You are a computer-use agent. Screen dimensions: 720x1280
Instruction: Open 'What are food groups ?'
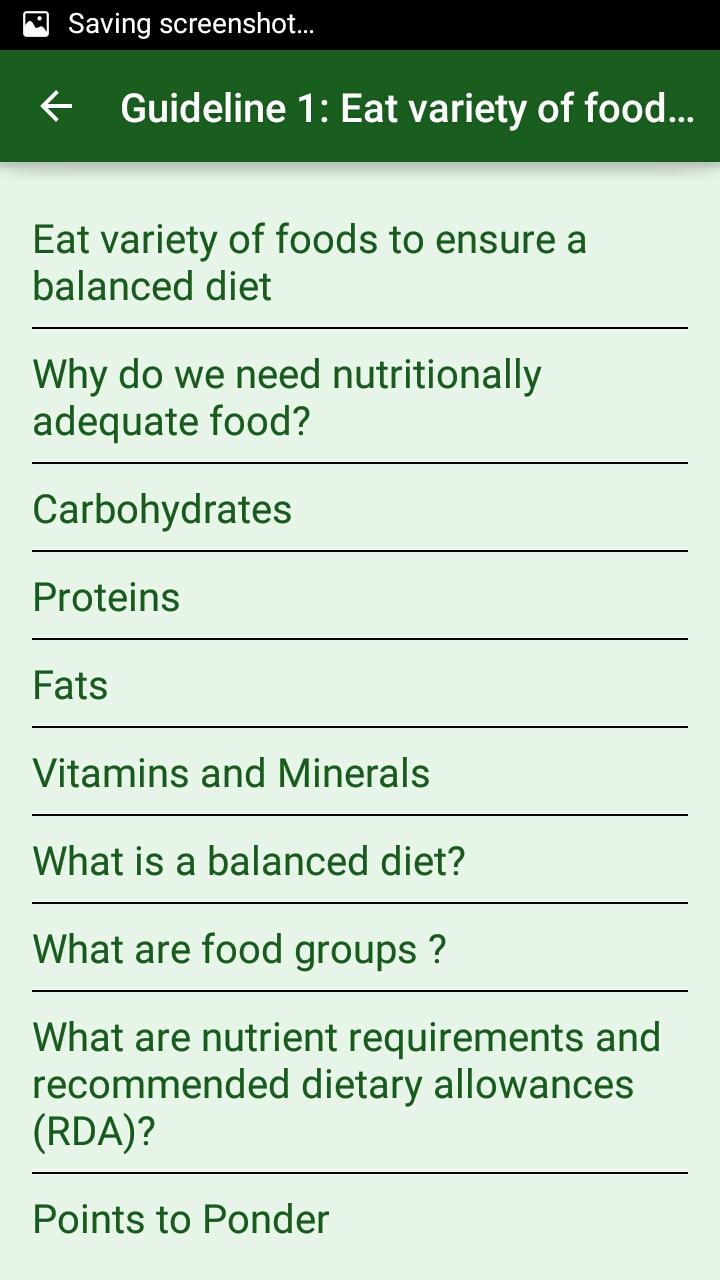coord(360,949)
